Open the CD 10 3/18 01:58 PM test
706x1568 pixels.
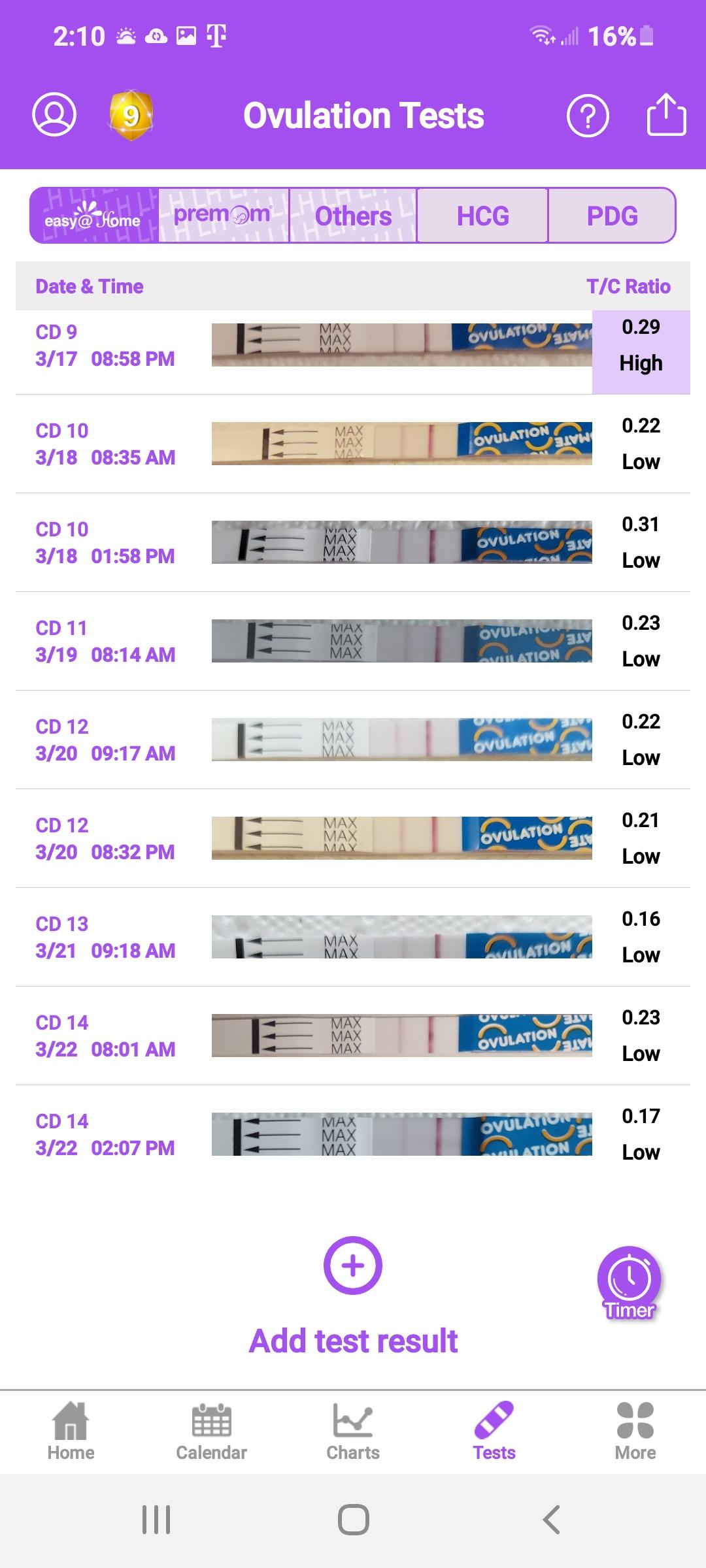pos(353,542)
